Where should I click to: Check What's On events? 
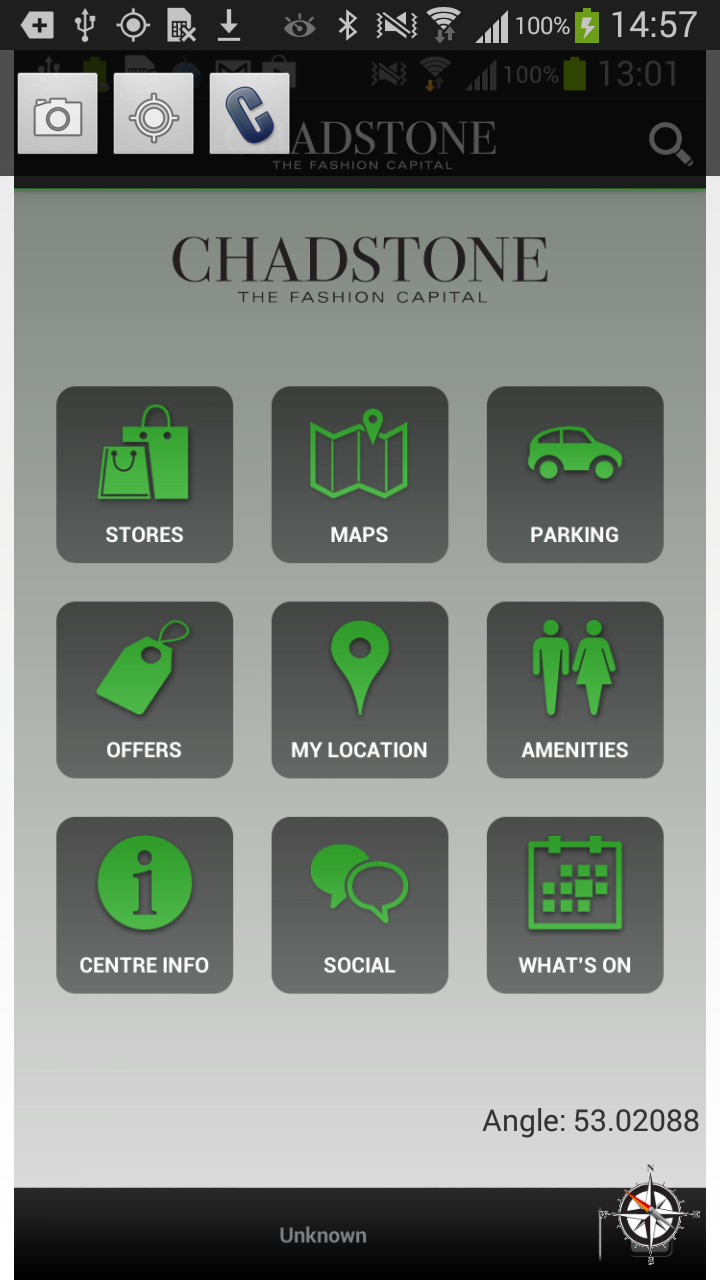point(575,905)
